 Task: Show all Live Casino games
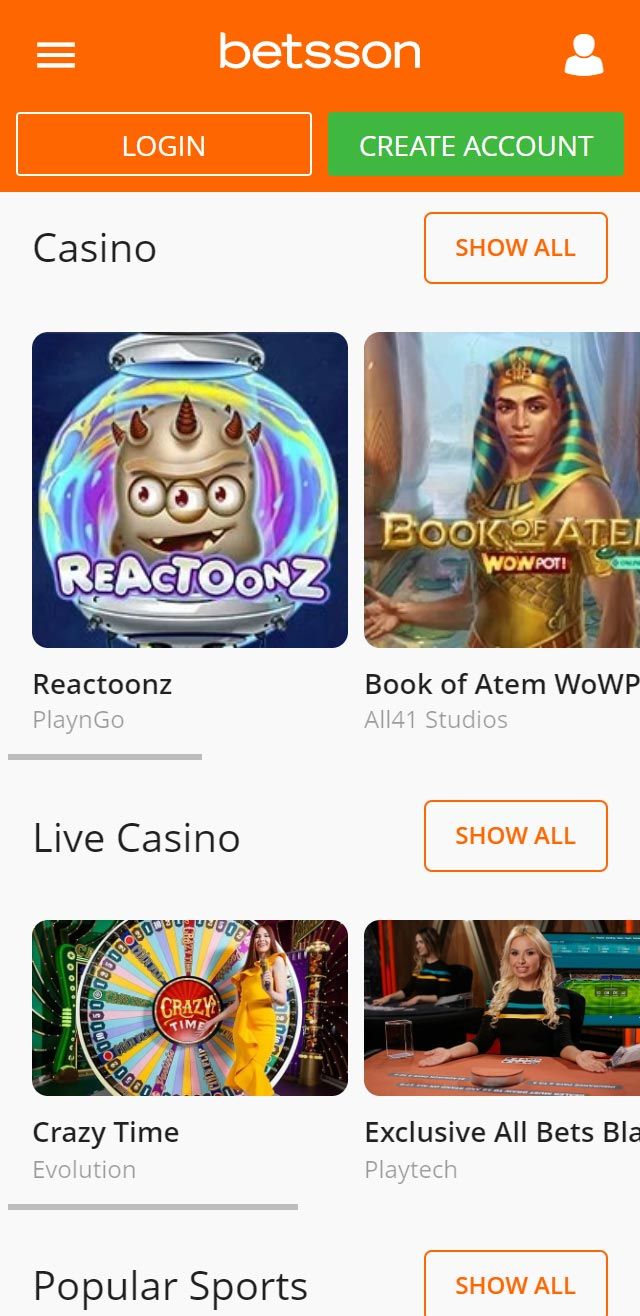pos(515,836)
